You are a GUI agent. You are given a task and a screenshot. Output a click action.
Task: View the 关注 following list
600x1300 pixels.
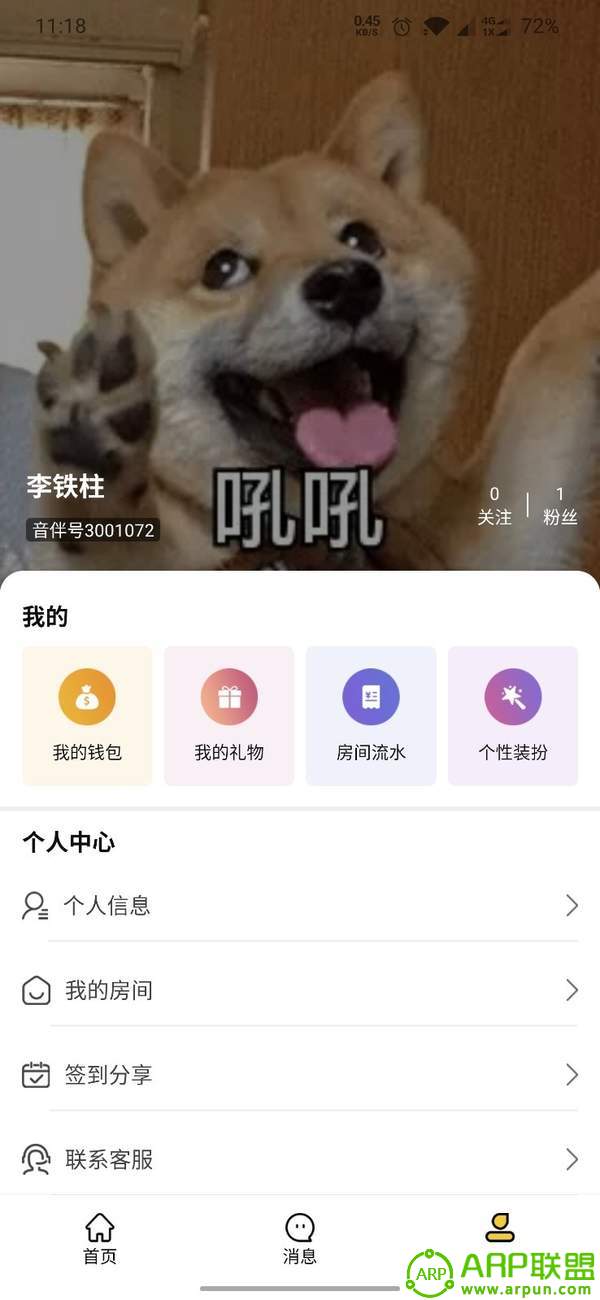(494, 506)
